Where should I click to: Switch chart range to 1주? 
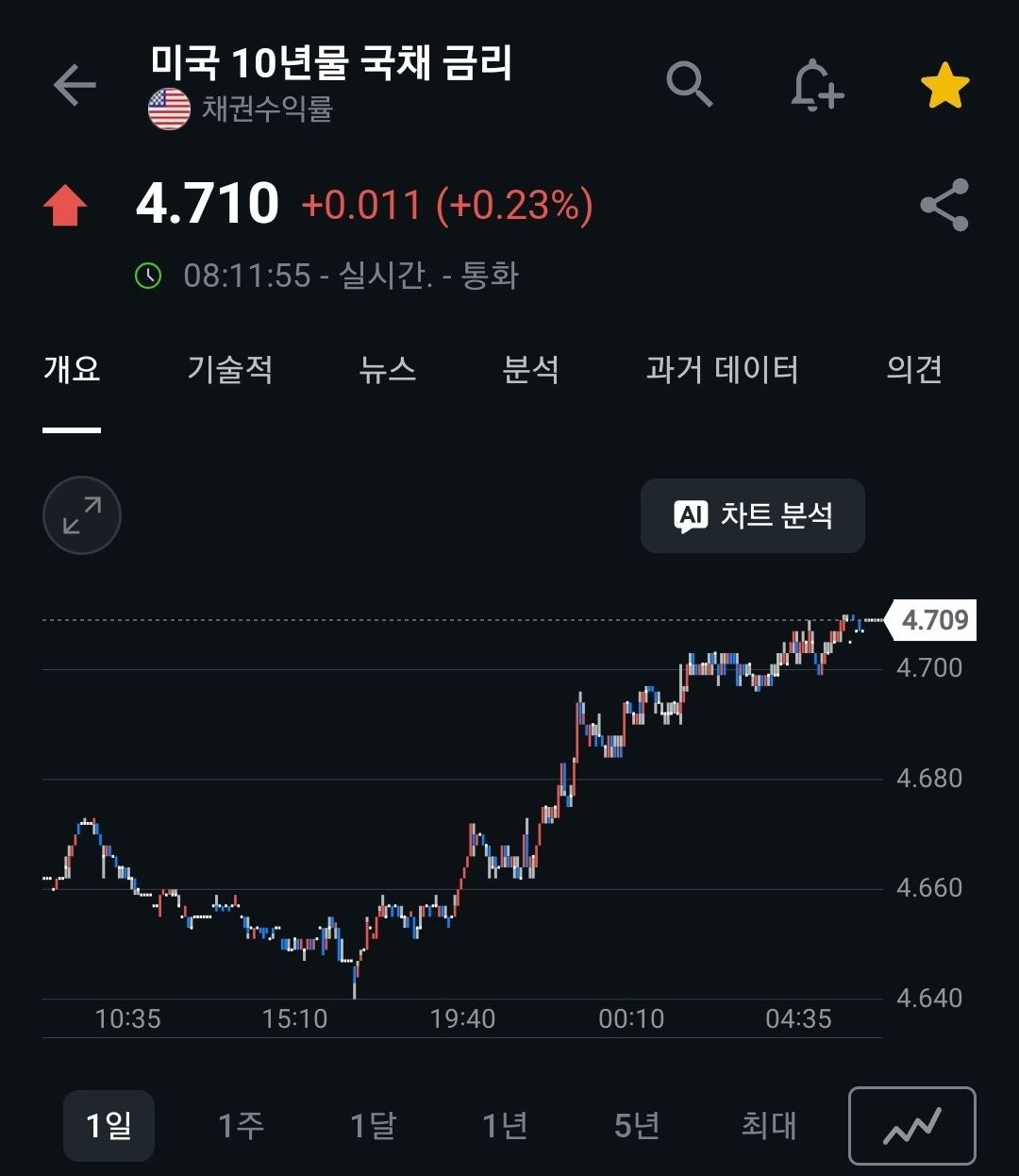pos(241,1125)
